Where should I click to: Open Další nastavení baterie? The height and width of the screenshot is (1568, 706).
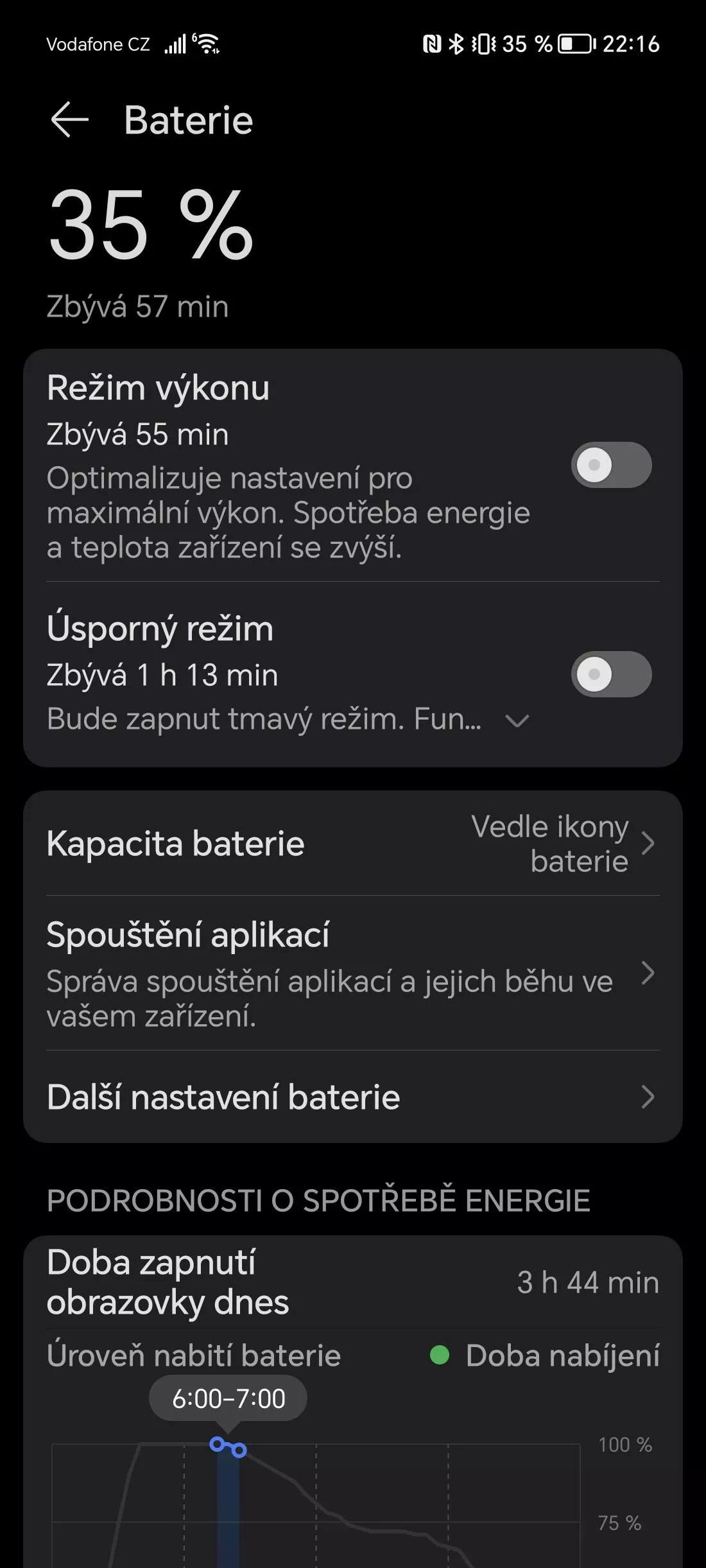click(x=353, y=1097)
